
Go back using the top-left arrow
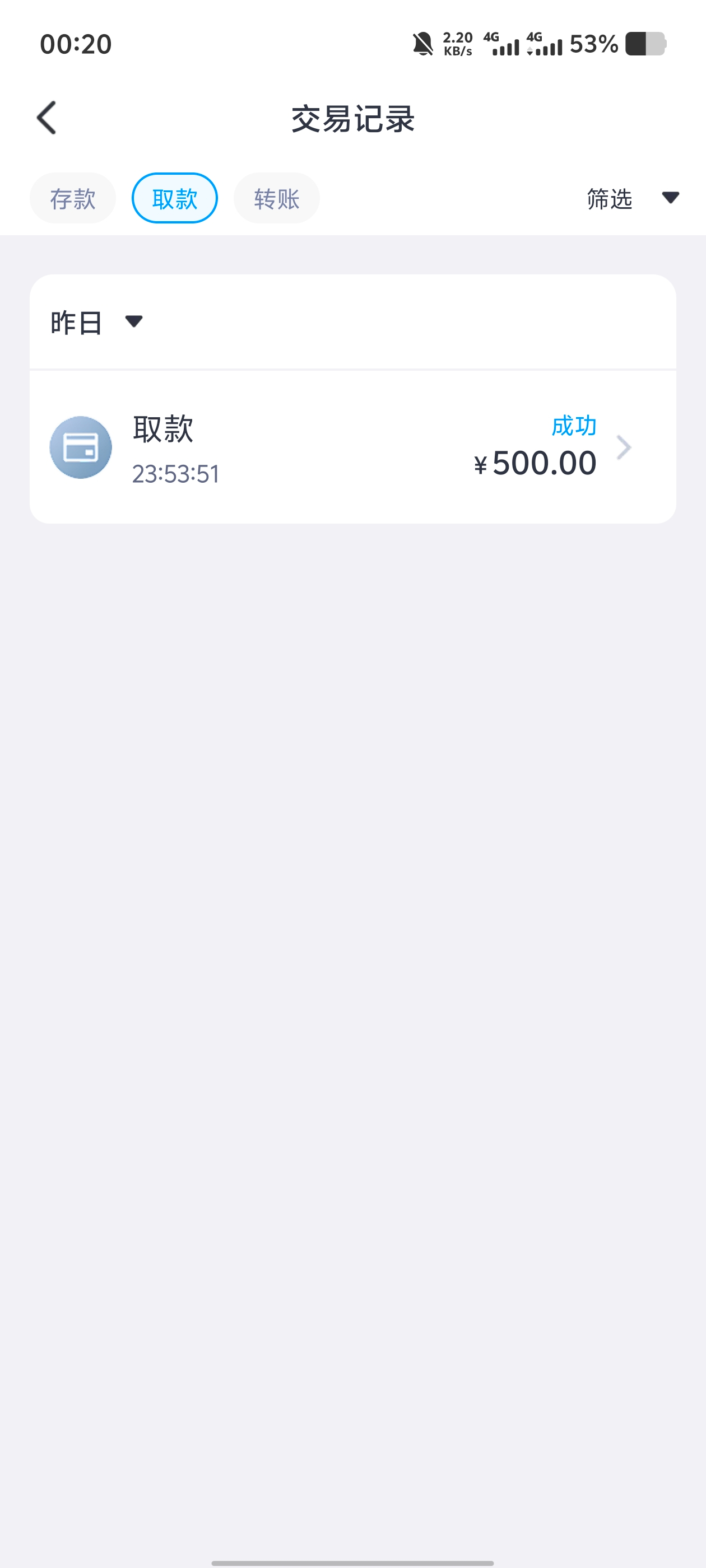(47, 118)
